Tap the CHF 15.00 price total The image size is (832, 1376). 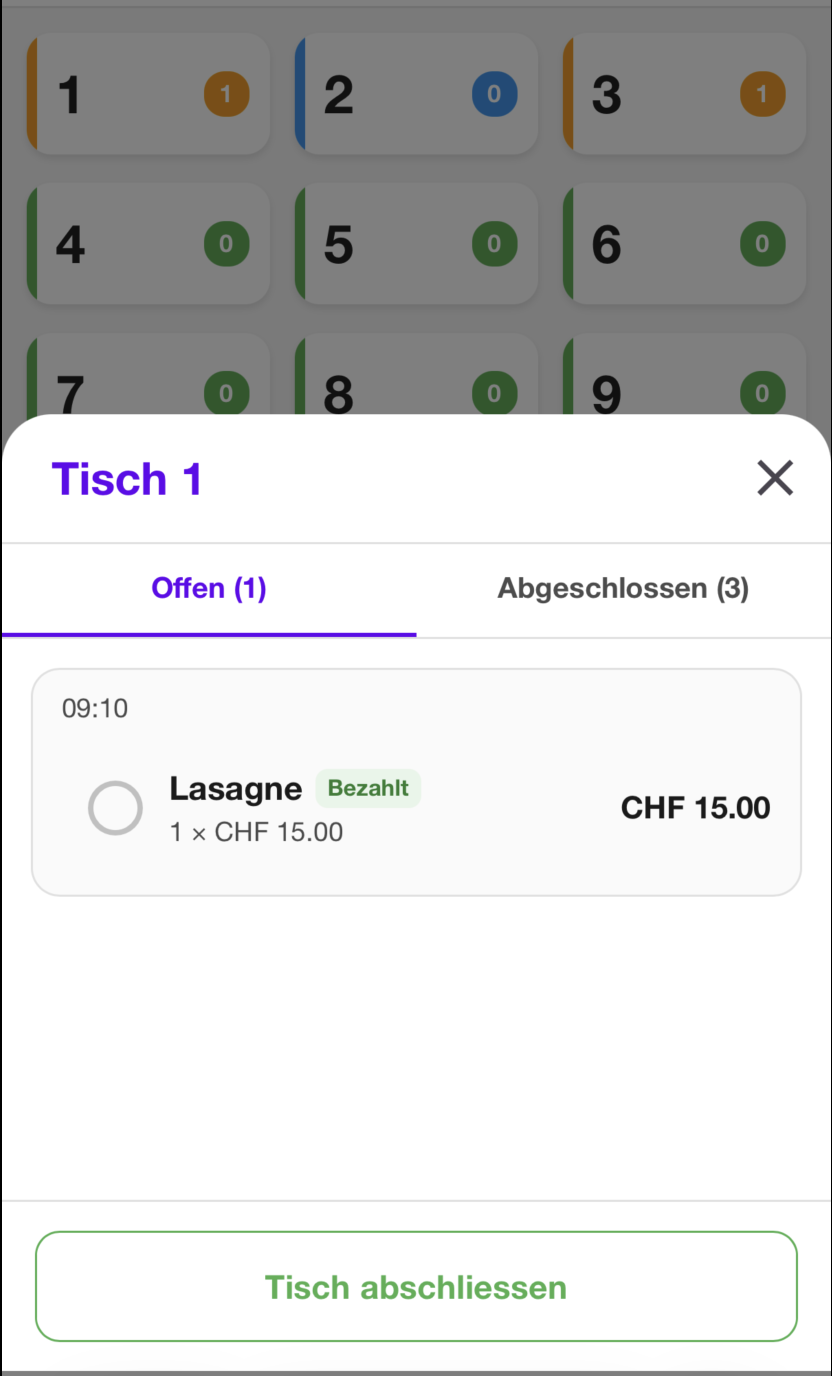[695, 807]
